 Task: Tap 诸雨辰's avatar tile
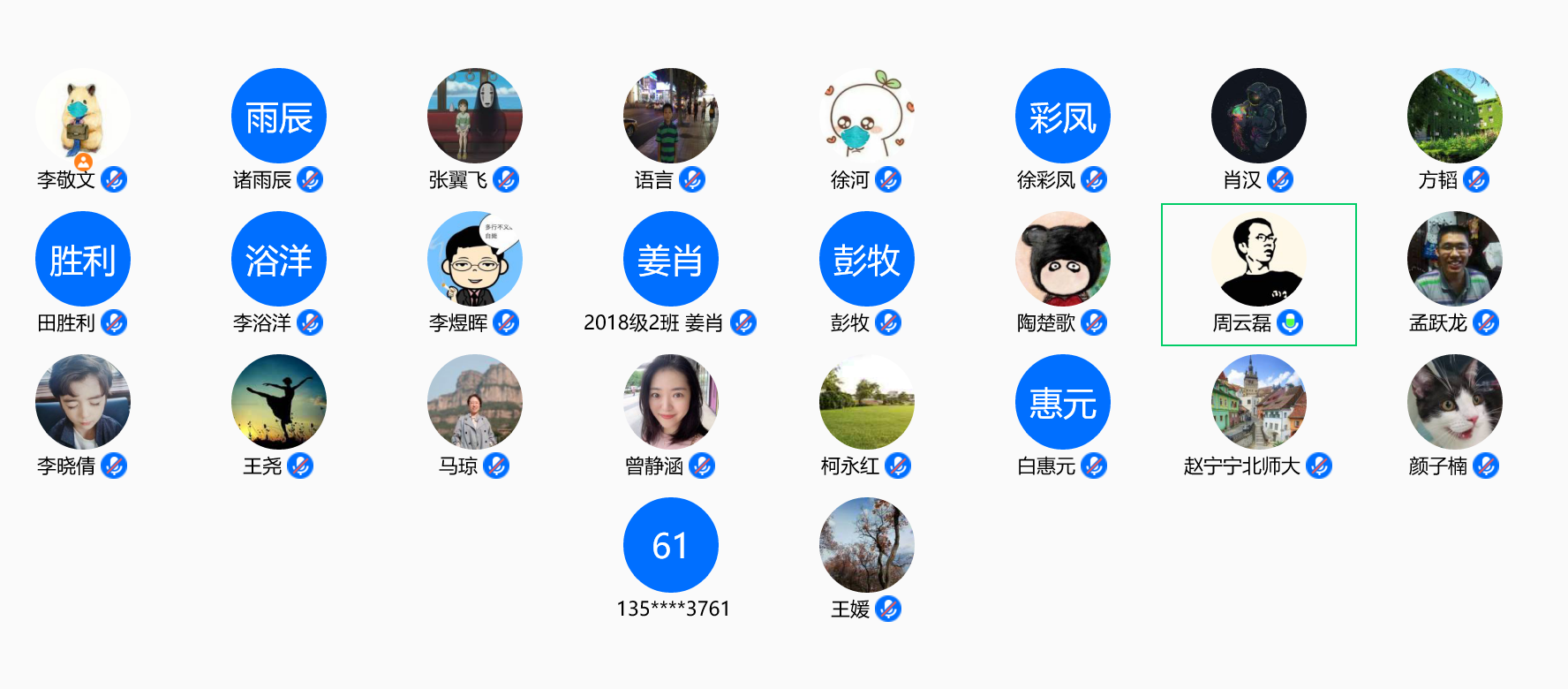click(279, 117)
